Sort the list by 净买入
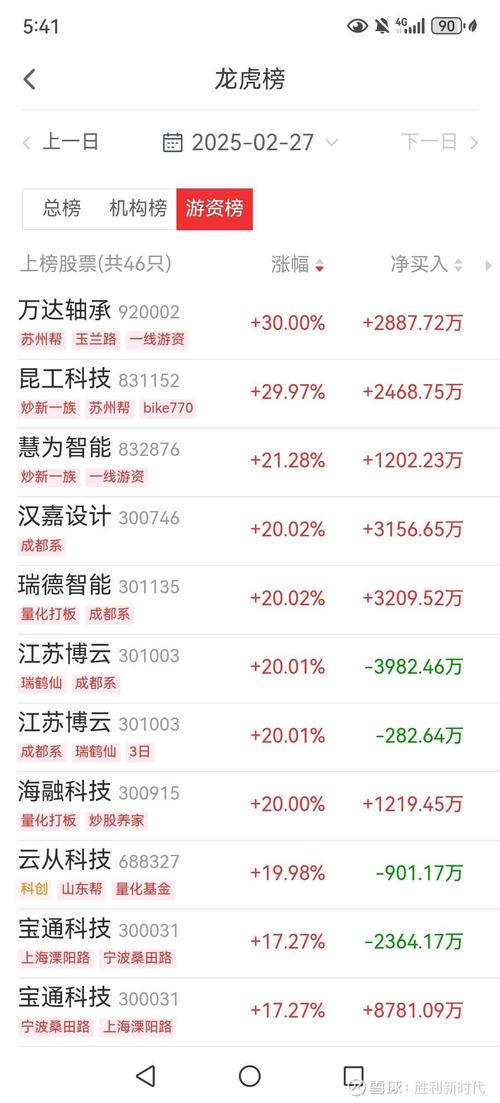Screen dimensions: 500x1103 pos(426,264)
